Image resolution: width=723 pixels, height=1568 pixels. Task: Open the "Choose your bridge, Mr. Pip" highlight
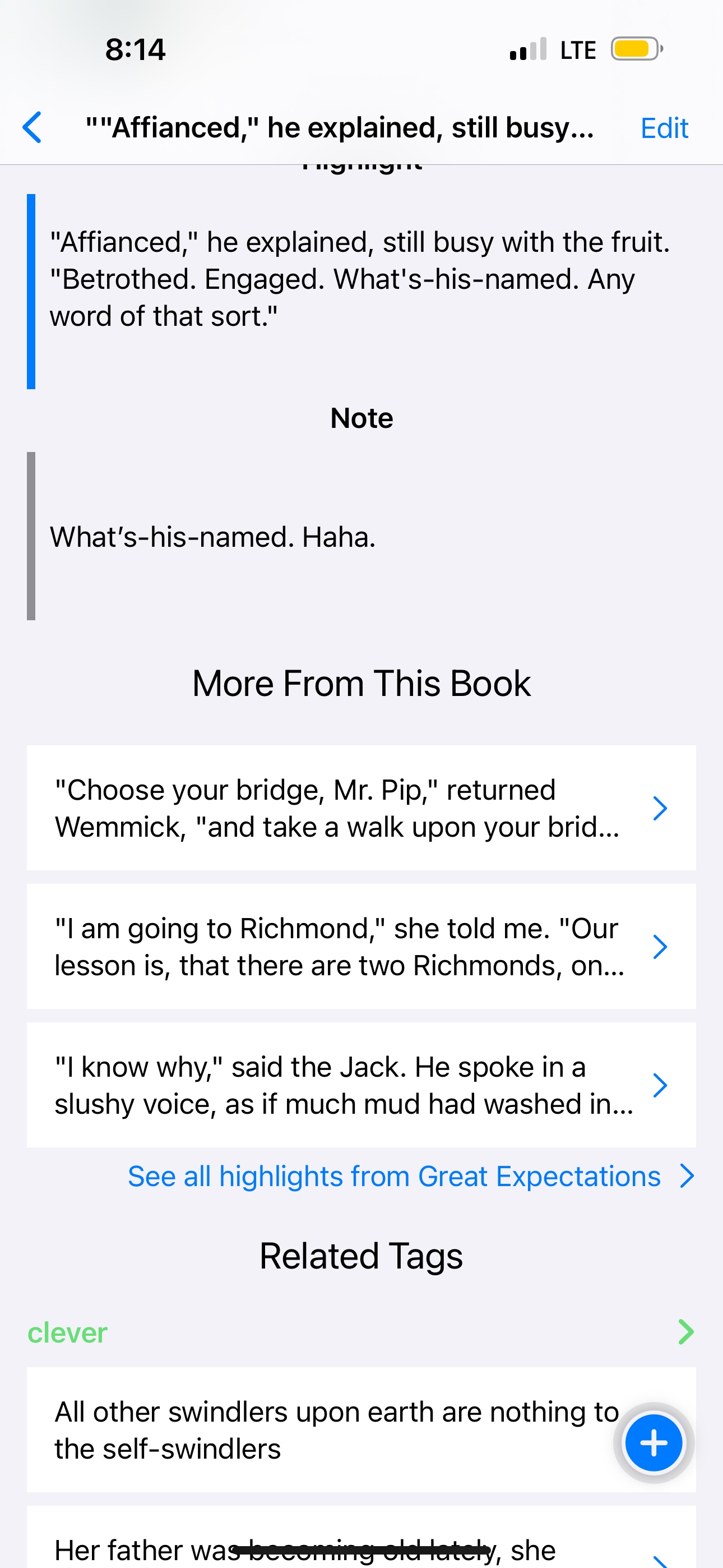[361, 808]
